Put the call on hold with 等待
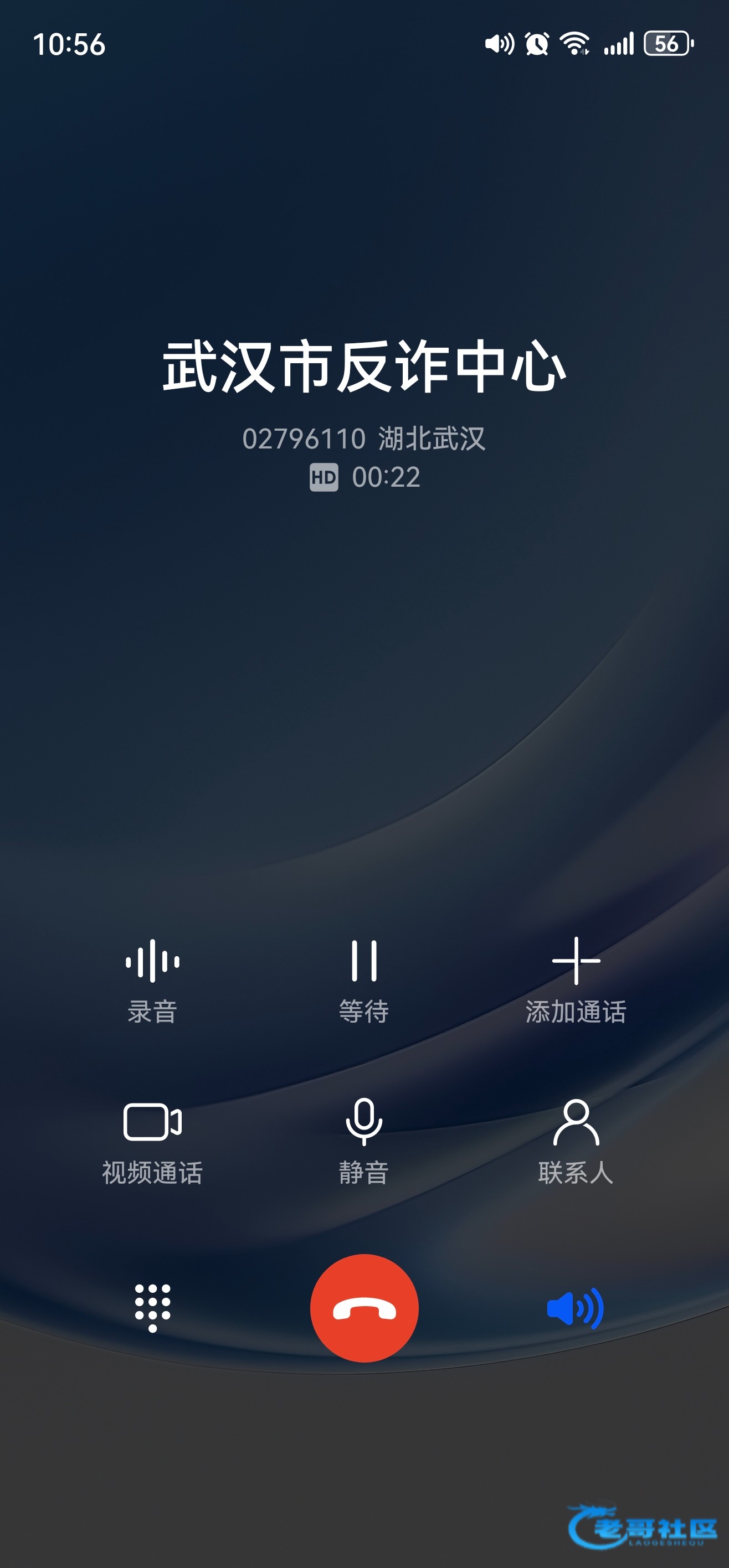Screen dimensions: 729x1568 [x=364, y=981]
